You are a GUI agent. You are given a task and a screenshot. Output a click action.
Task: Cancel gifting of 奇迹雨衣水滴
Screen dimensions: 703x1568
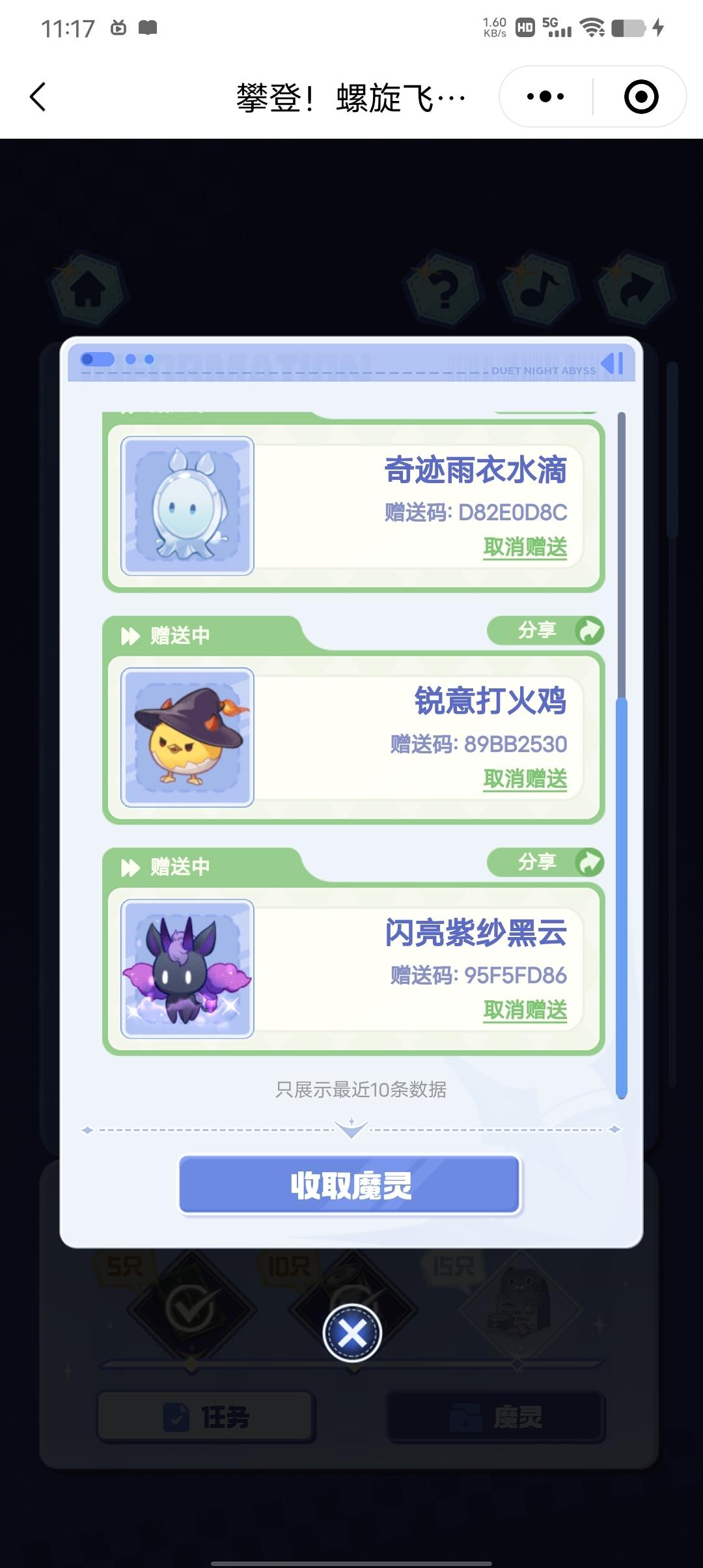[525, 547]
